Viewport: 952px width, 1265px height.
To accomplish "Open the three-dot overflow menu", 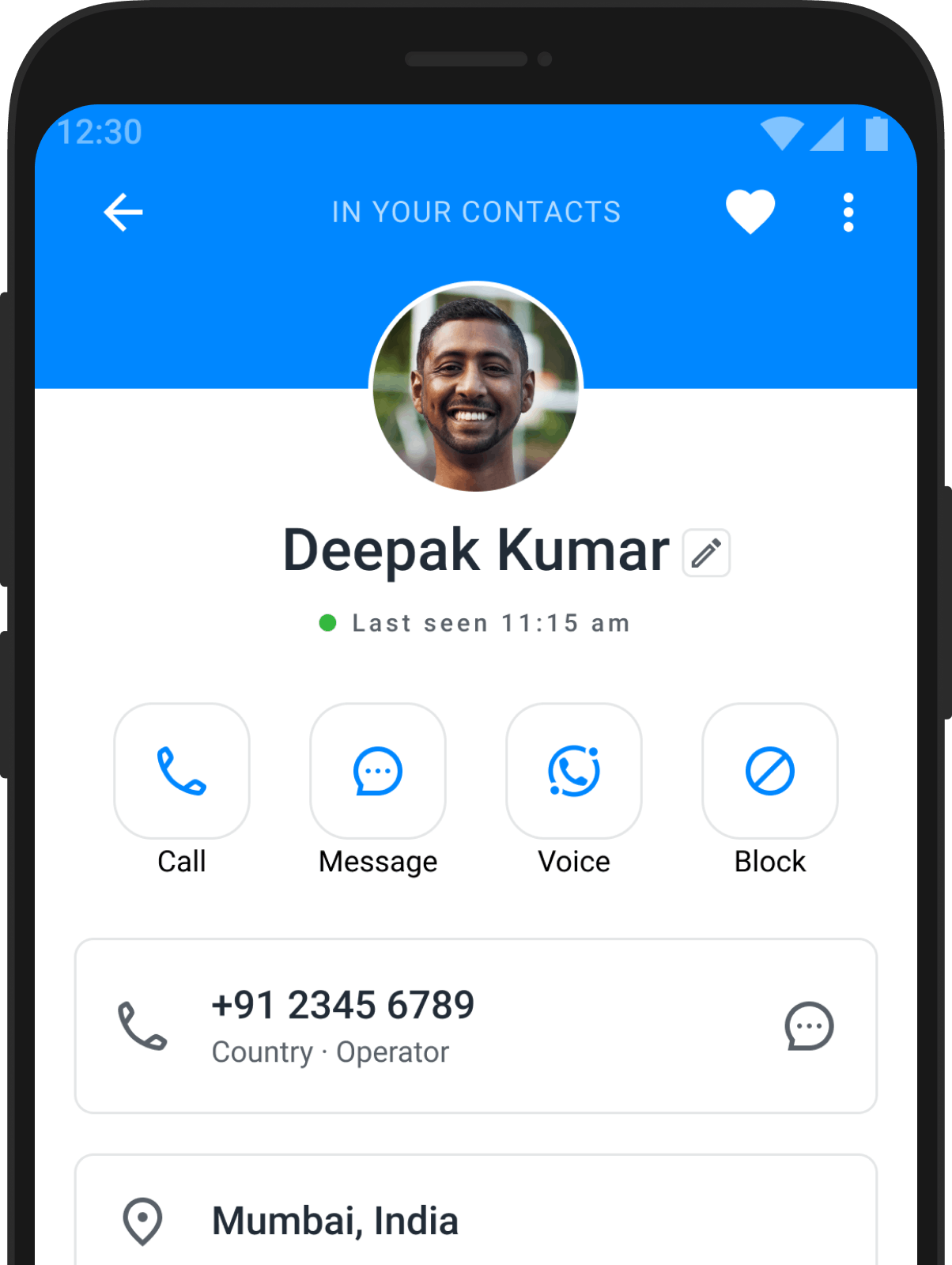I will [x=848, y=211].
